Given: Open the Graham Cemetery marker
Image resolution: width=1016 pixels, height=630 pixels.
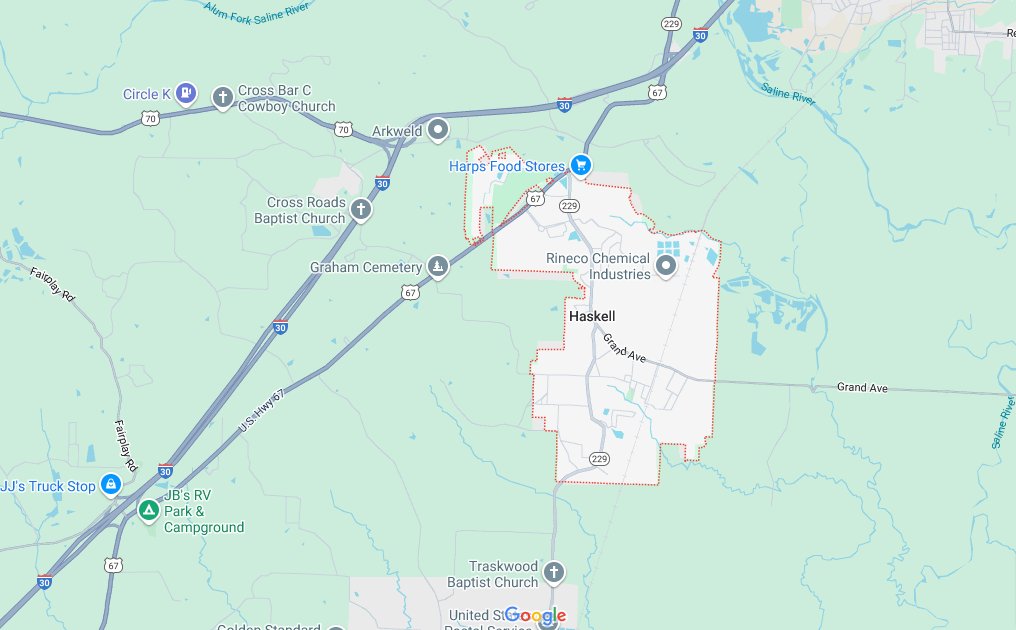Looking at the screenshot, I should (x=438, y=267).
